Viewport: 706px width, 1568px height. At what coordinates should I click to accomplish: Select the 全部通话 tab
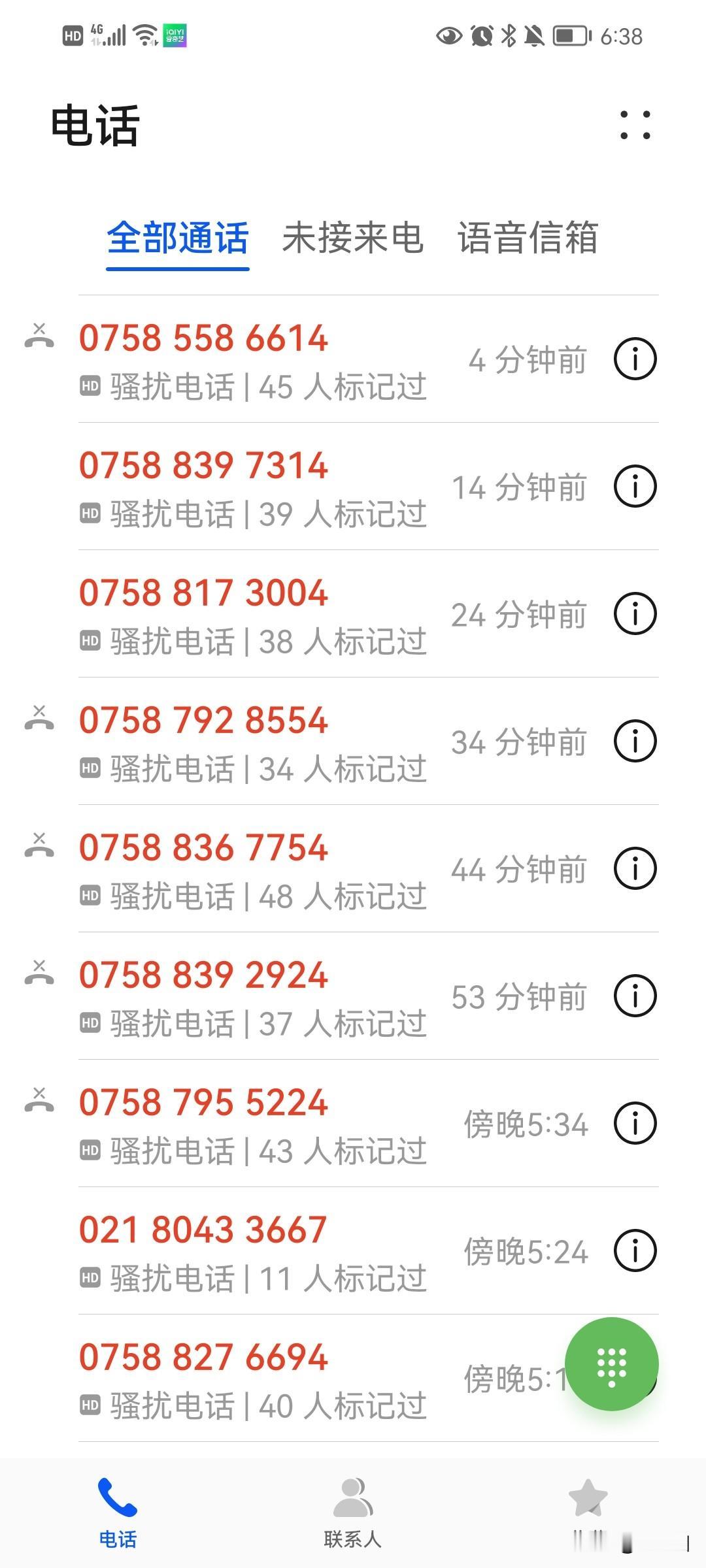[178, 240]
